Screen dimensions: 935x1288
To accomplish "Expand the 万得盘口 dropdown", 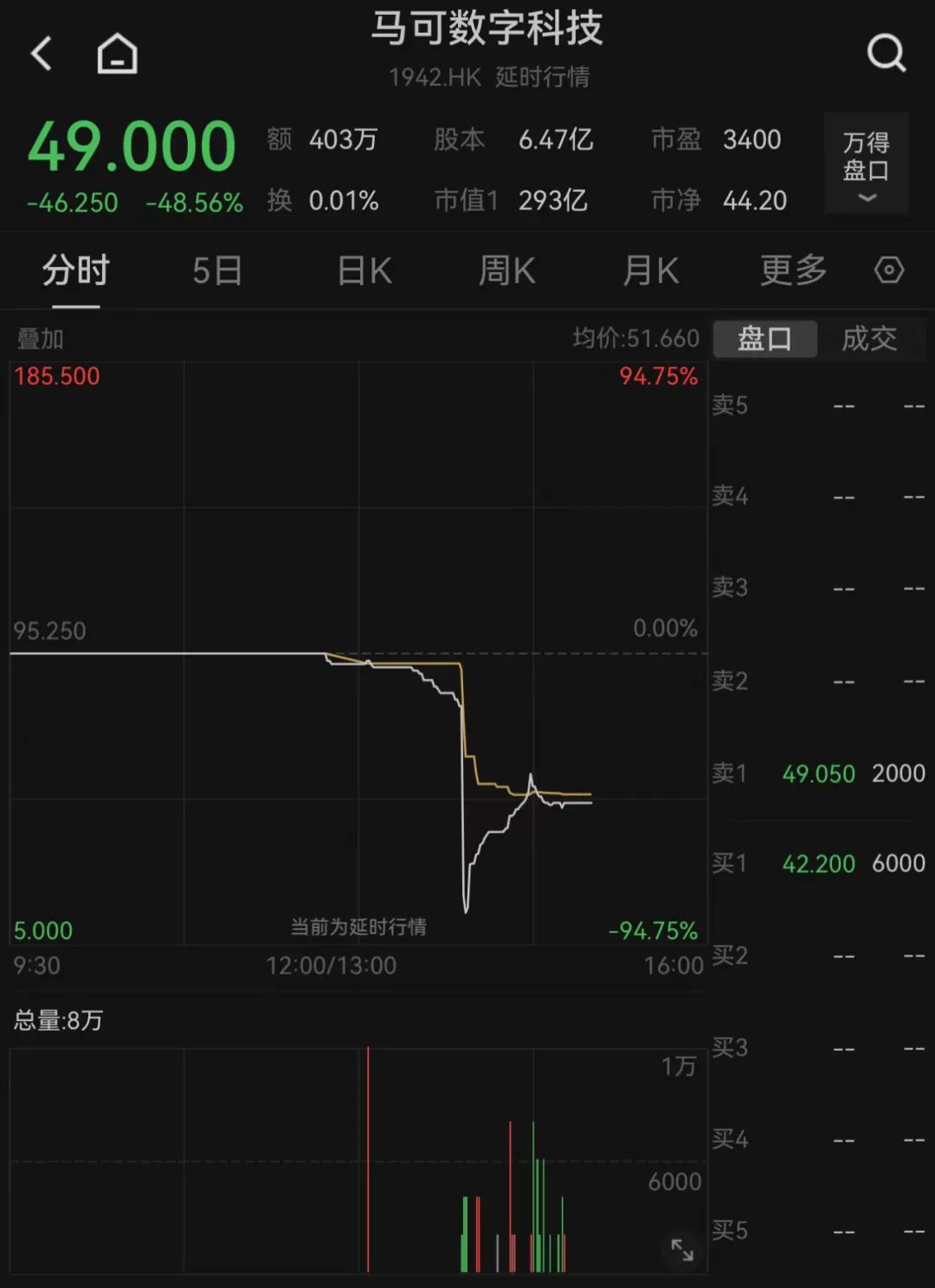I will (x=866, y=164).
